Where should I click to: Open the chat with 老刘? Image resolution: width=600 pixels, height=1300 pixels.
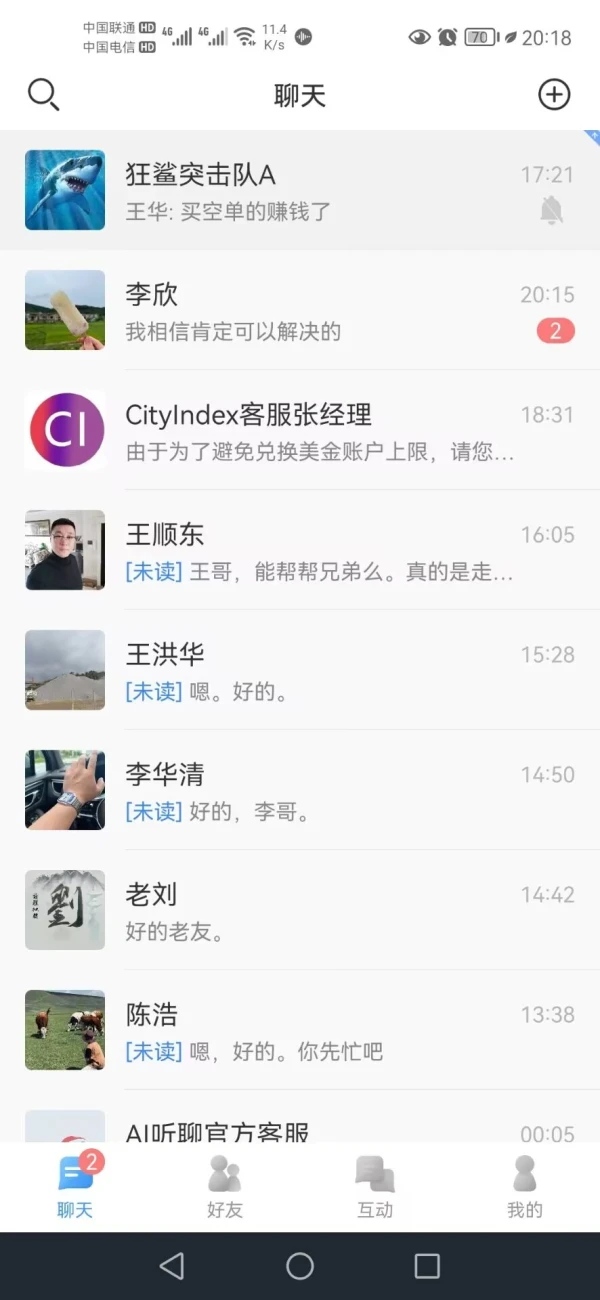(x=300, y=910)
